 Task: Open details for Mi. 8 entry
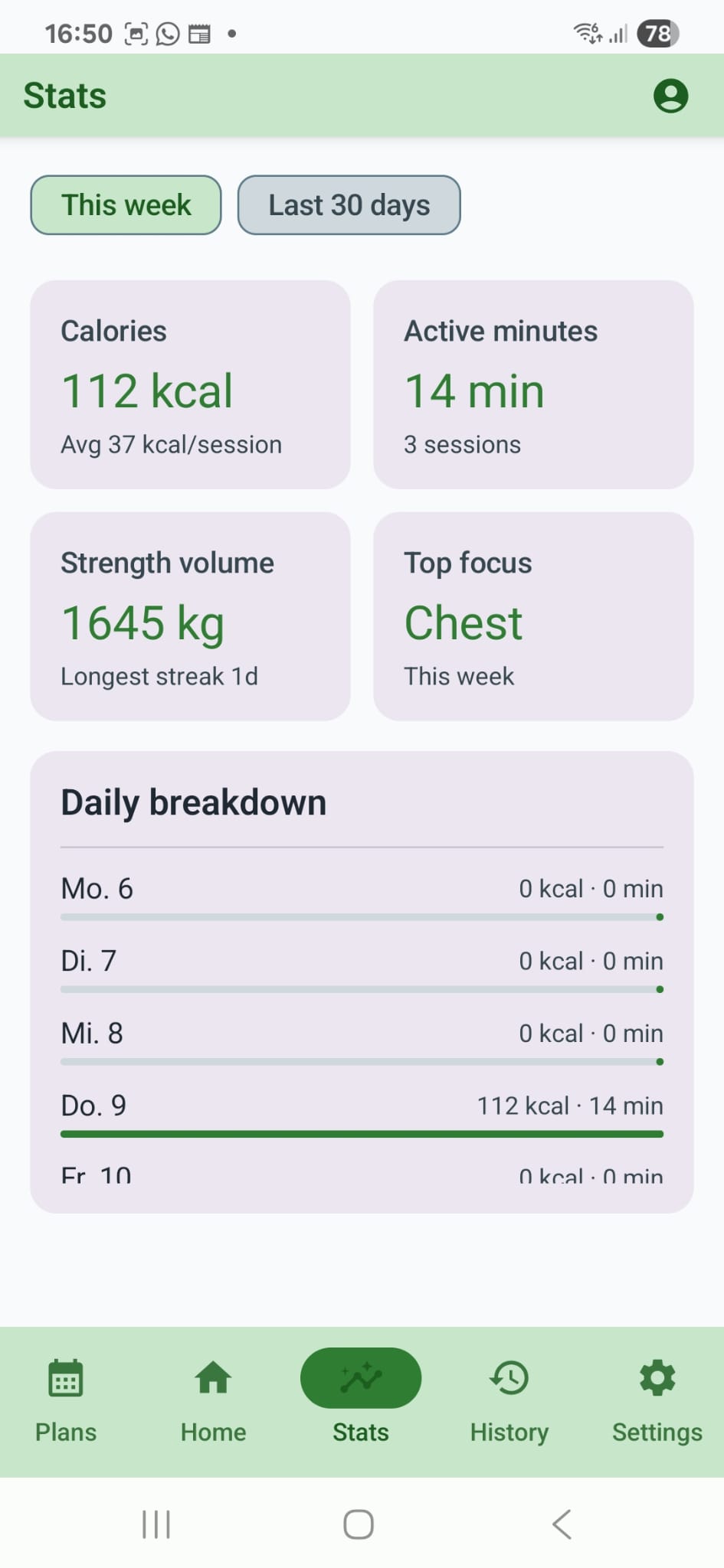point(362,1033)
